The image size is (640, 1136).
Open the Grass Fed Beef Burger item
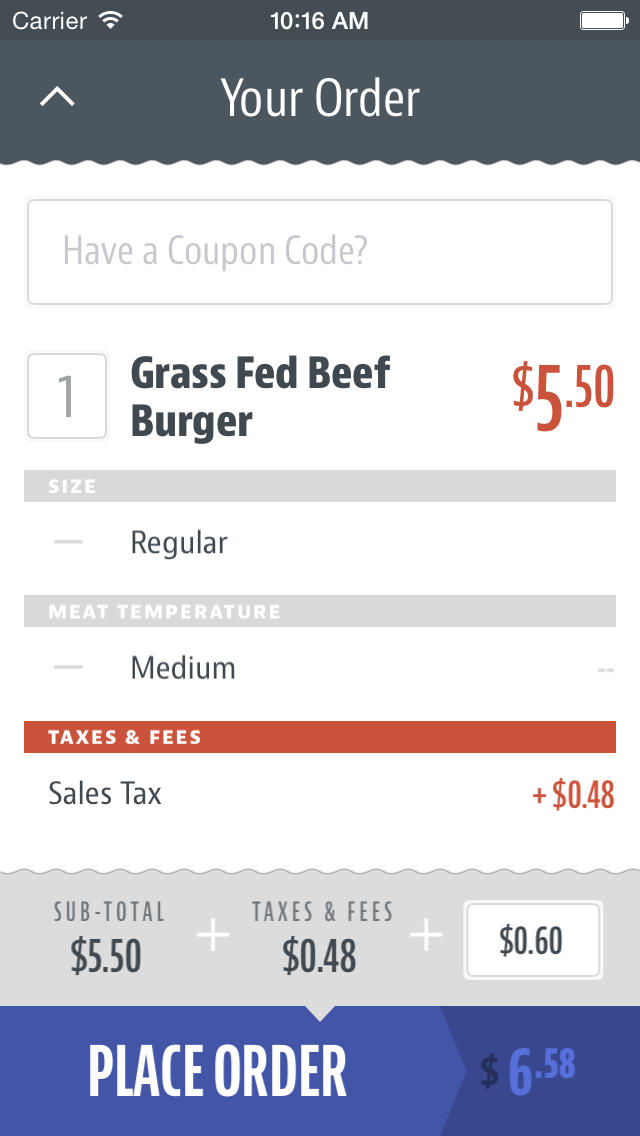click(x=260, y=396)
